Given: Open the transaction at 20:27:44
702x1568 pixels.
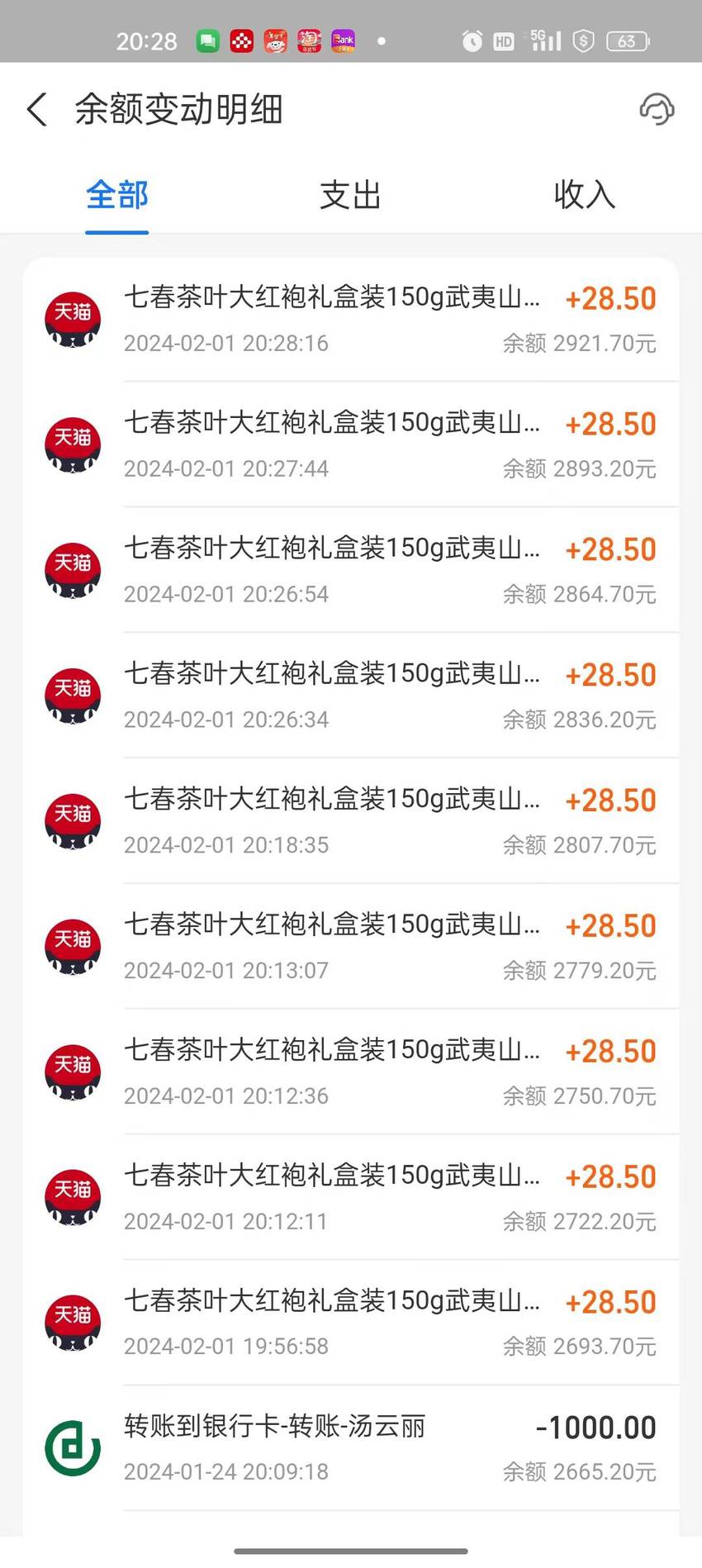Looking at the screenshot, I should (351, 444).
